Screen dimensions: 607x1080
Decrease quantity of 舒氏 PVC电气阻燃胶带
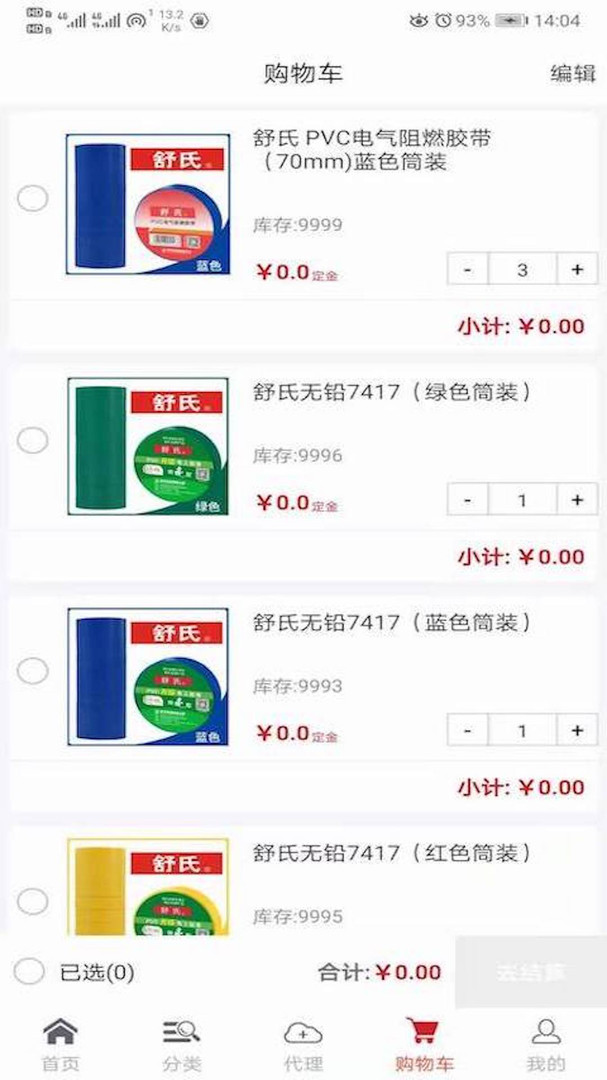468,270
